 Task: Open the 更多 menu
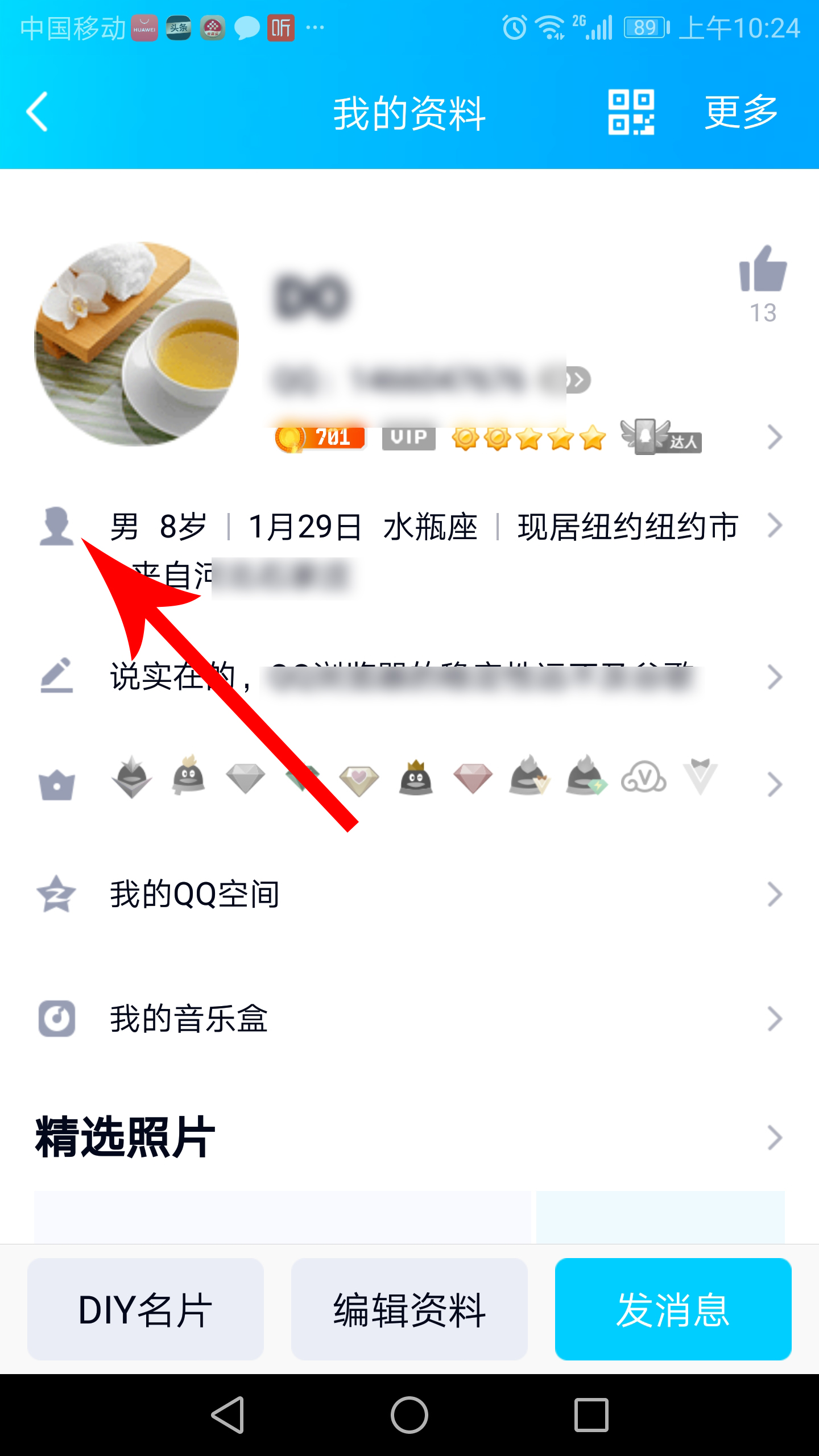(x=739, y=112)
